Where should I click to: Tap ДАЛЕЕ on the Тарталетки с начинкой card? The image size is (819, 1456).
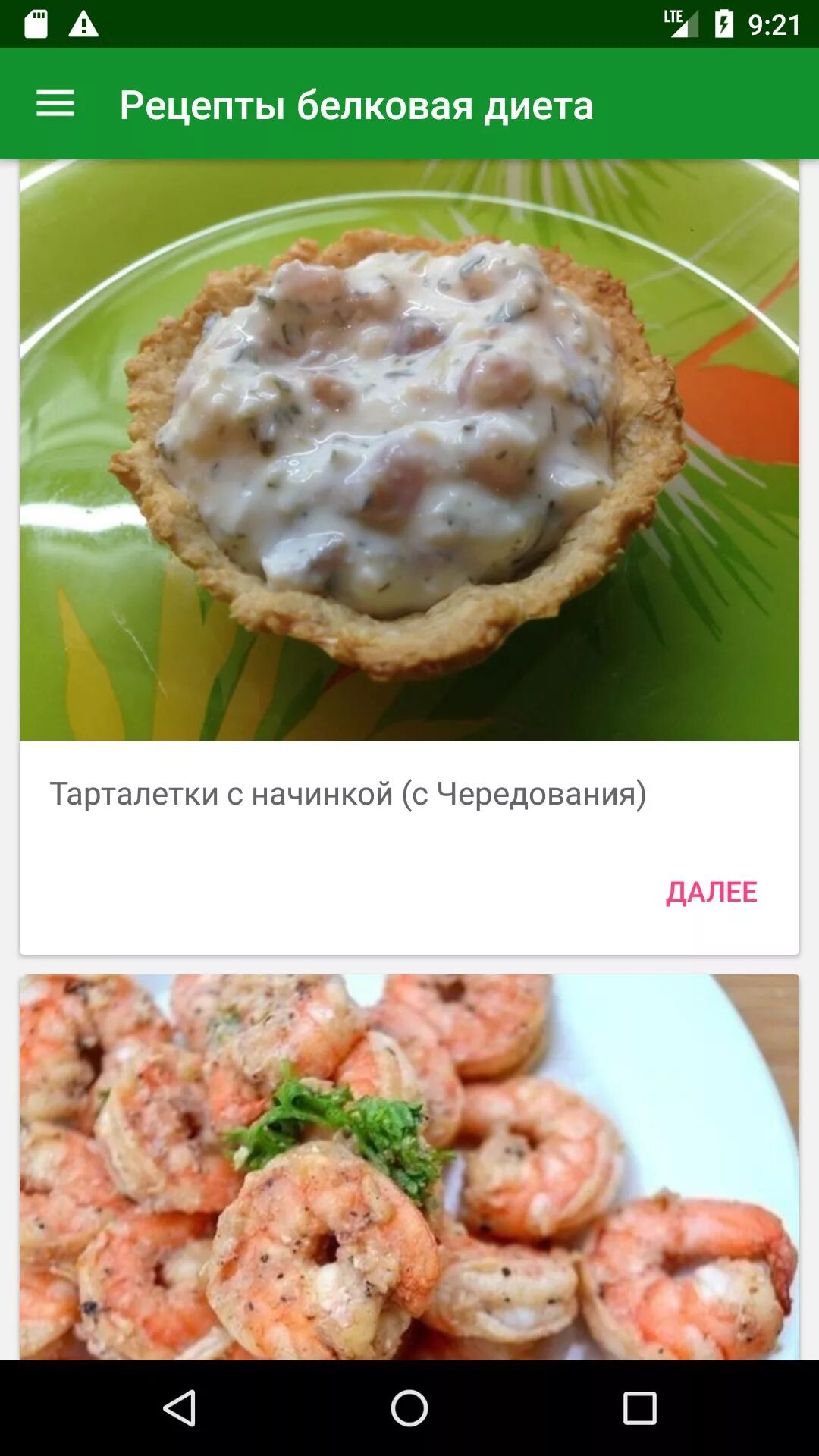711,892
